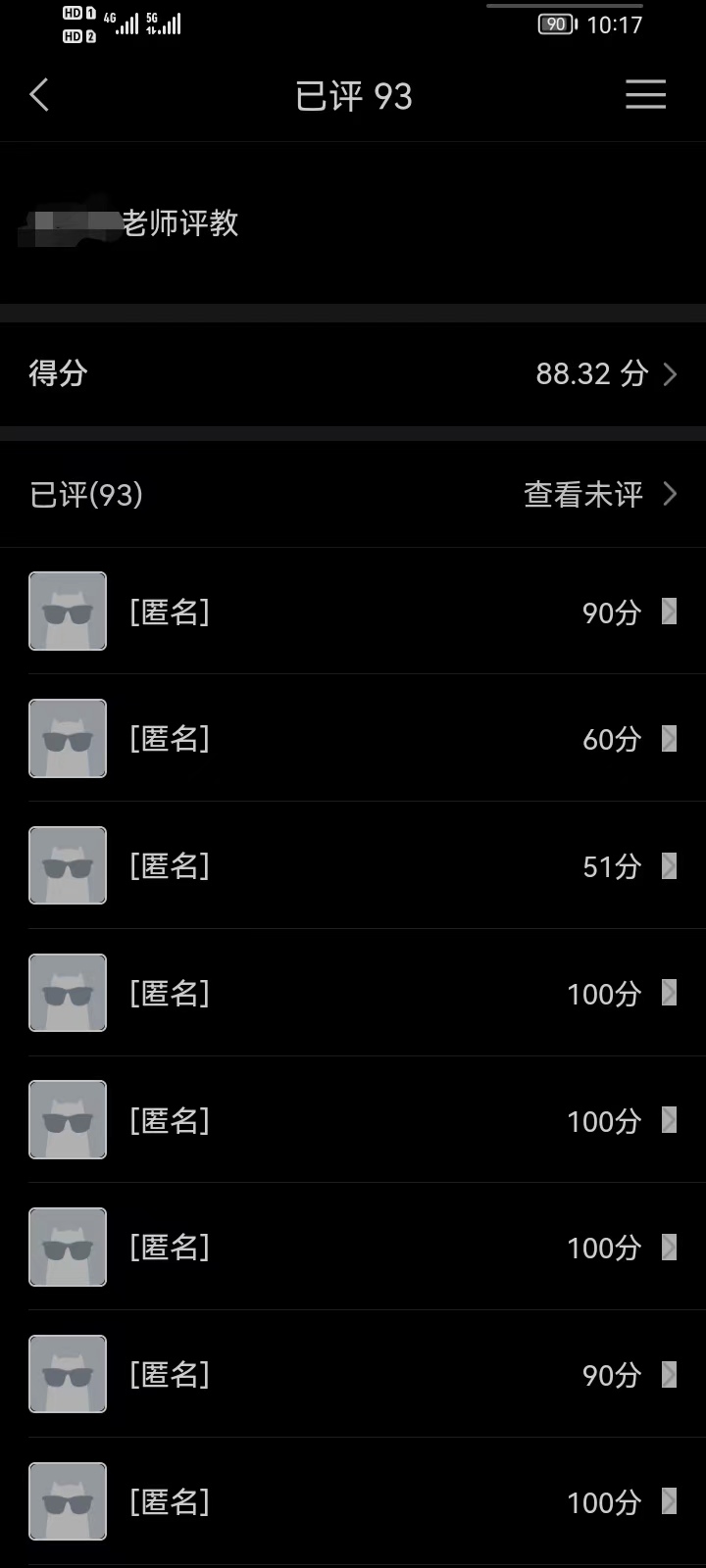Tap the 已评(93) section label
Image resolution: width=706 pixels, height=1568 pixels.
coord(86,495)
